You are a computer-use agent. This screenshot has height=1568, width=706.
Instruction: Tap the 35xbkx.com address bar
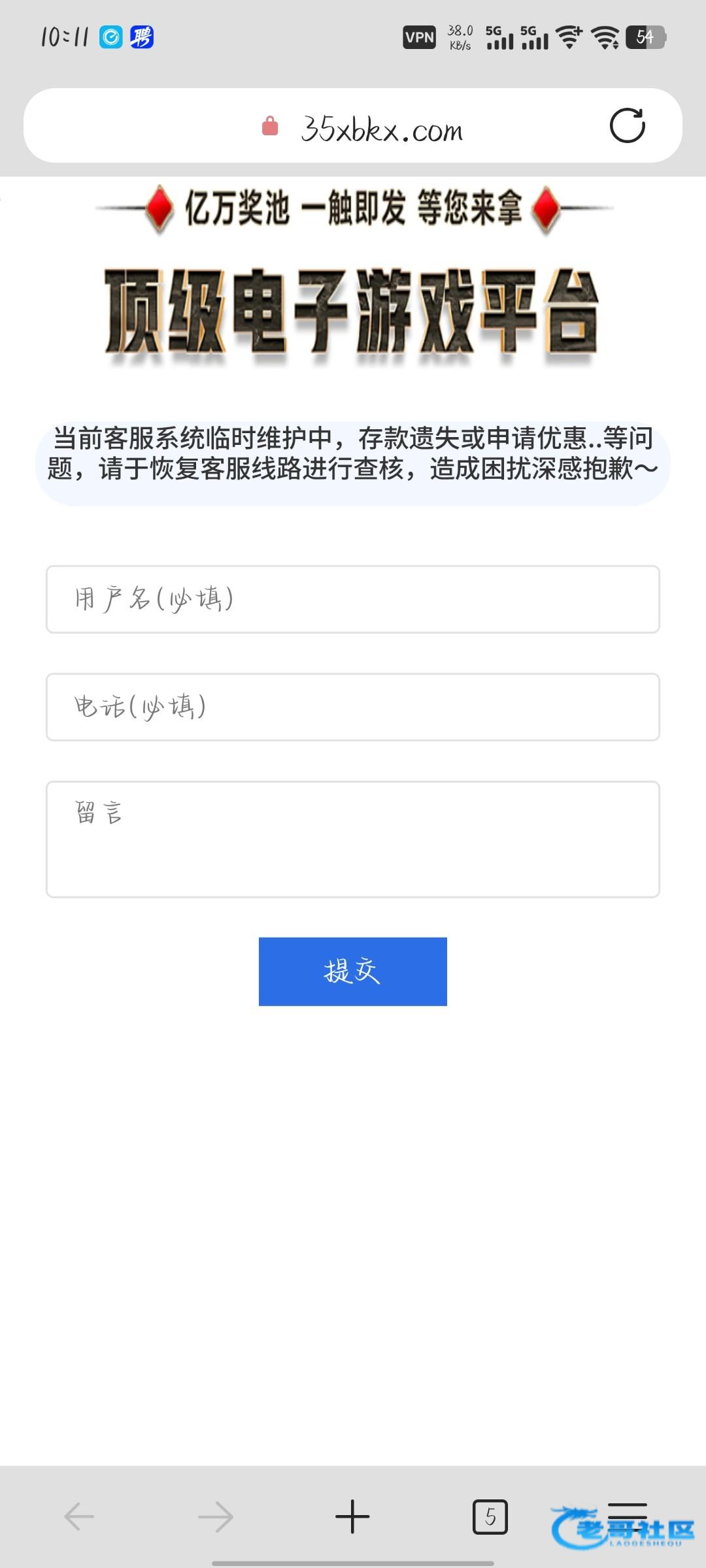(382, 129)
